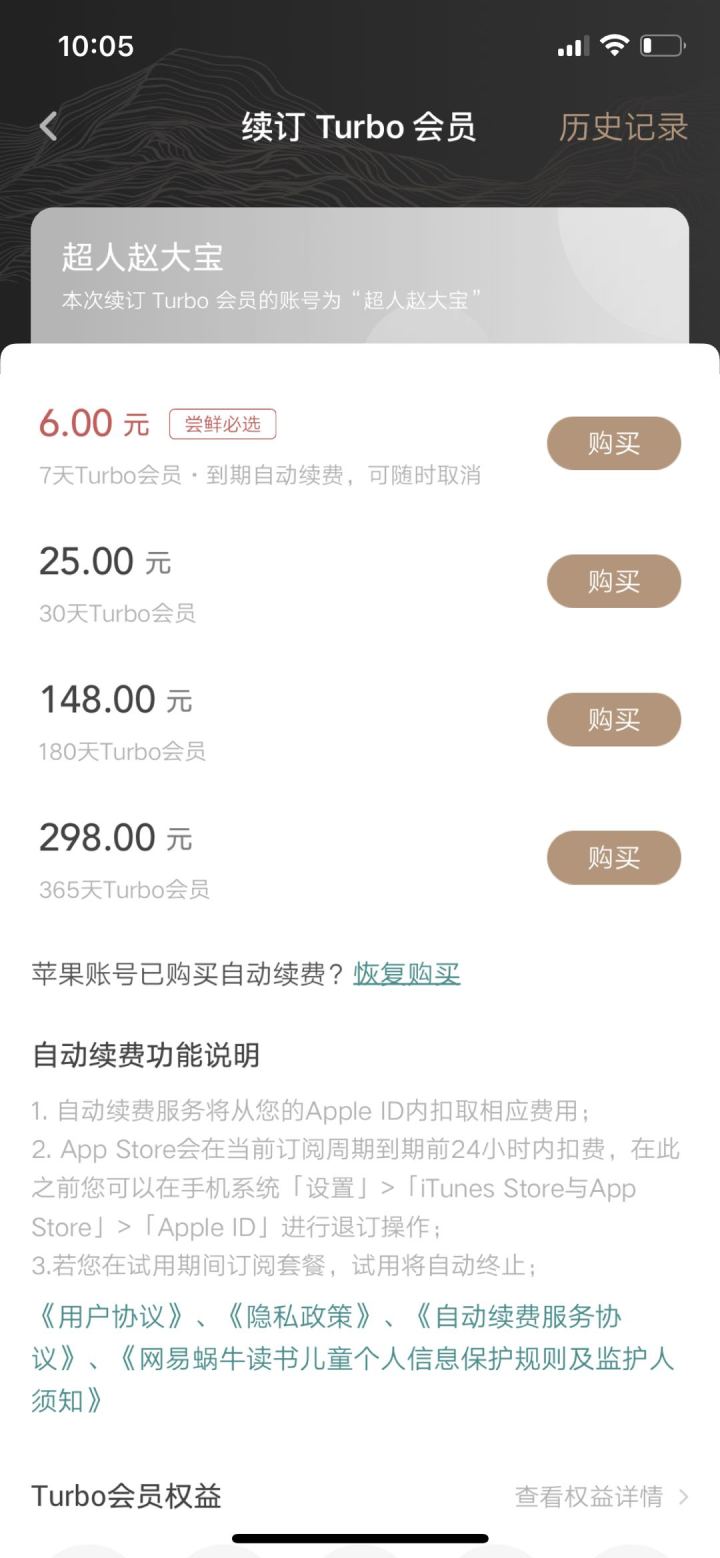Tap the account card for 超人赵大宝

click(x=360, y=270)
